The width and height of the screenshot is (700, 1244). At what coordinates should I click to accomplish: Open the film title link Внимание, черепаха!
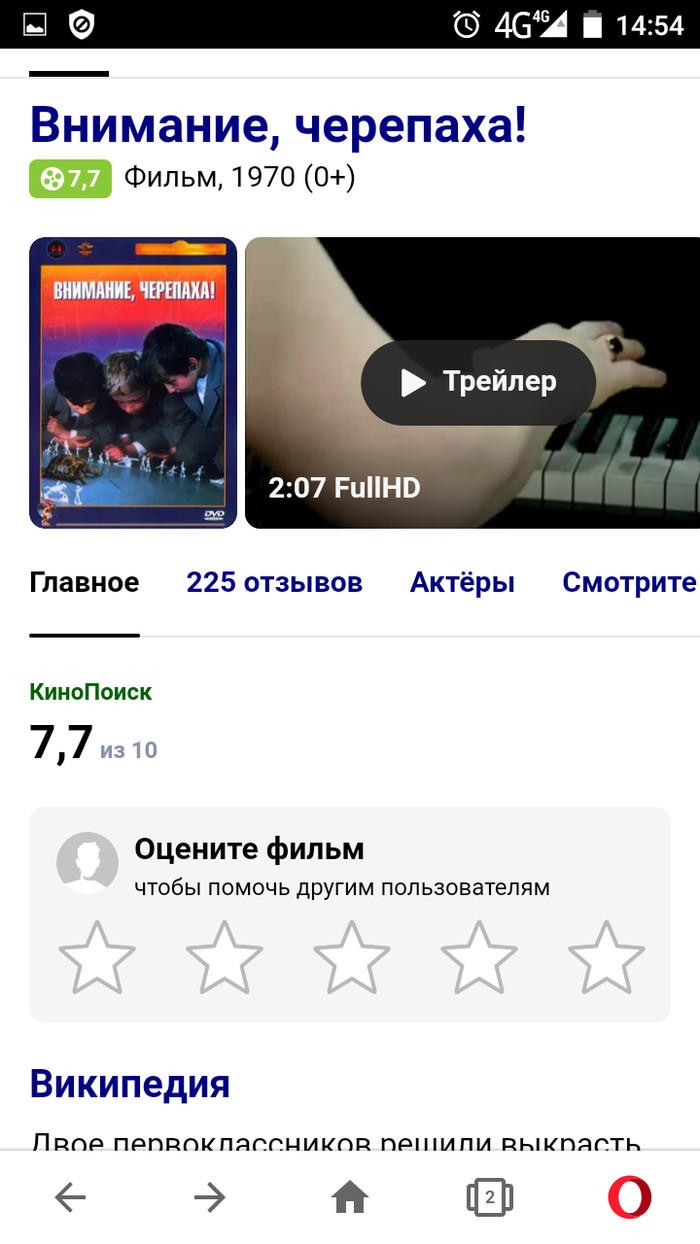pyautogui.click(x=278, y=125)
